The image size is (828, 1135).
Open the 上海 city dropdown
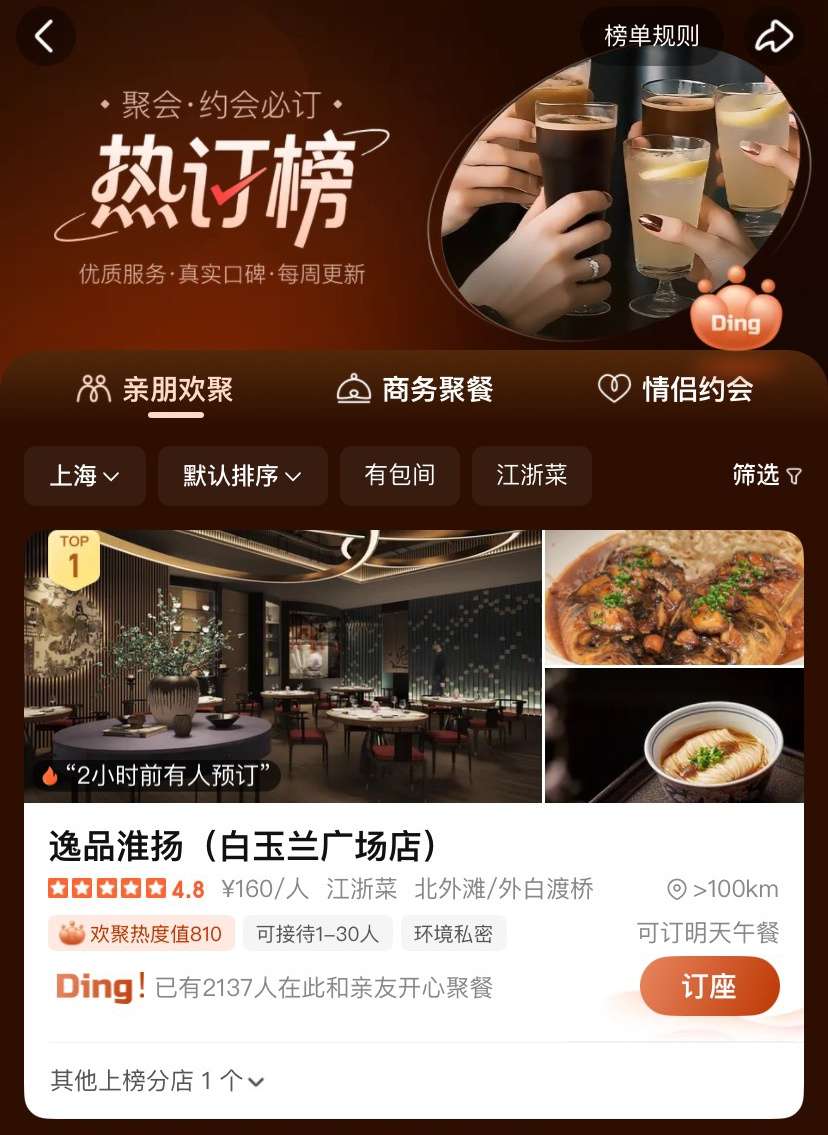pyautogui.click(x=84, y=477)
